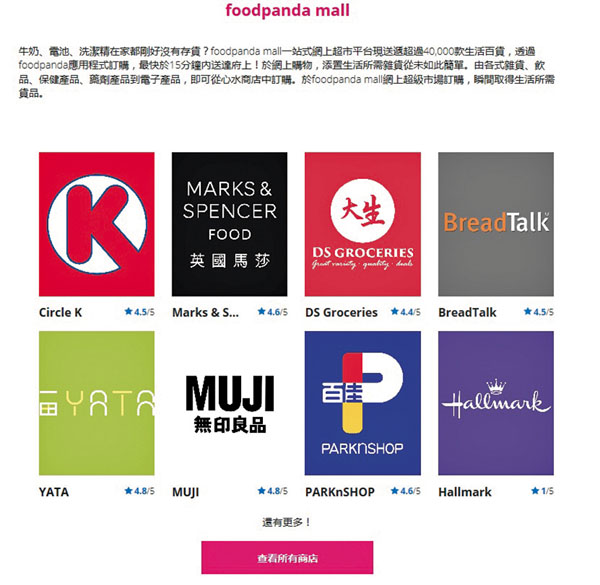600x585 pixels.
Task: Select the PARKnSHOP store tile
Action: tap(362, 403)
